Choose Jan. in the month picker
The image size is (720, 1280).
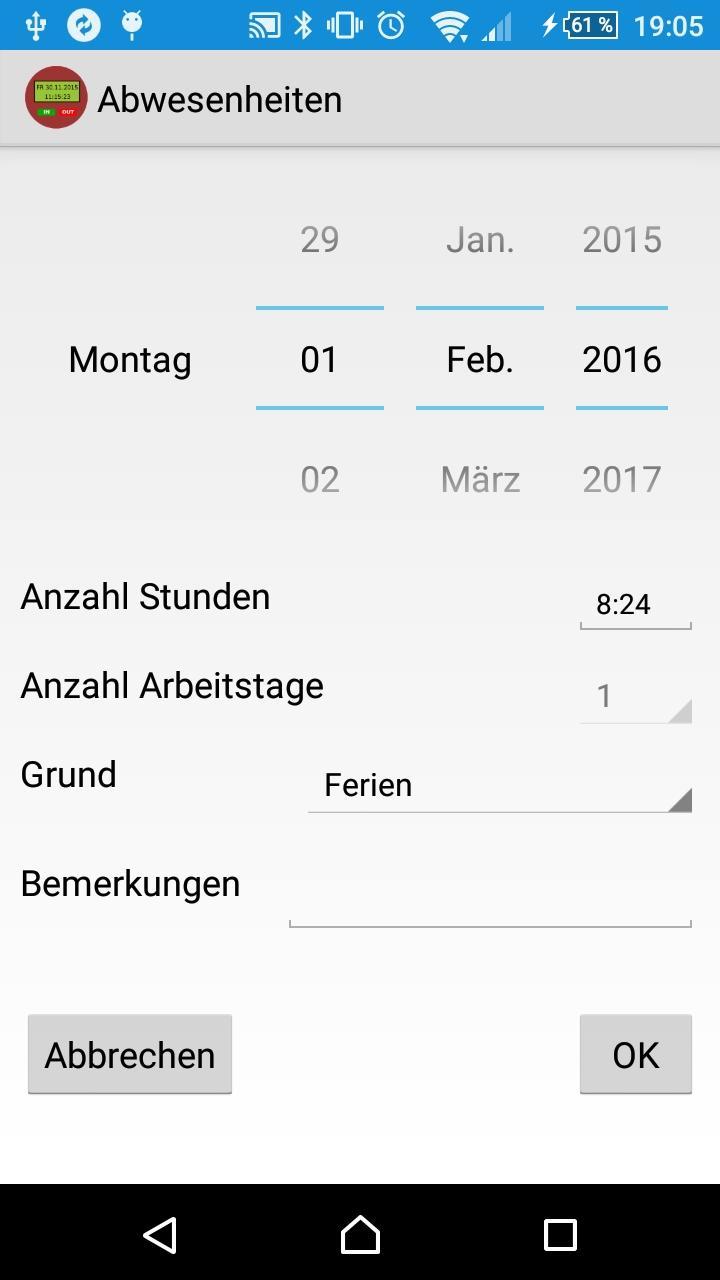480,240
